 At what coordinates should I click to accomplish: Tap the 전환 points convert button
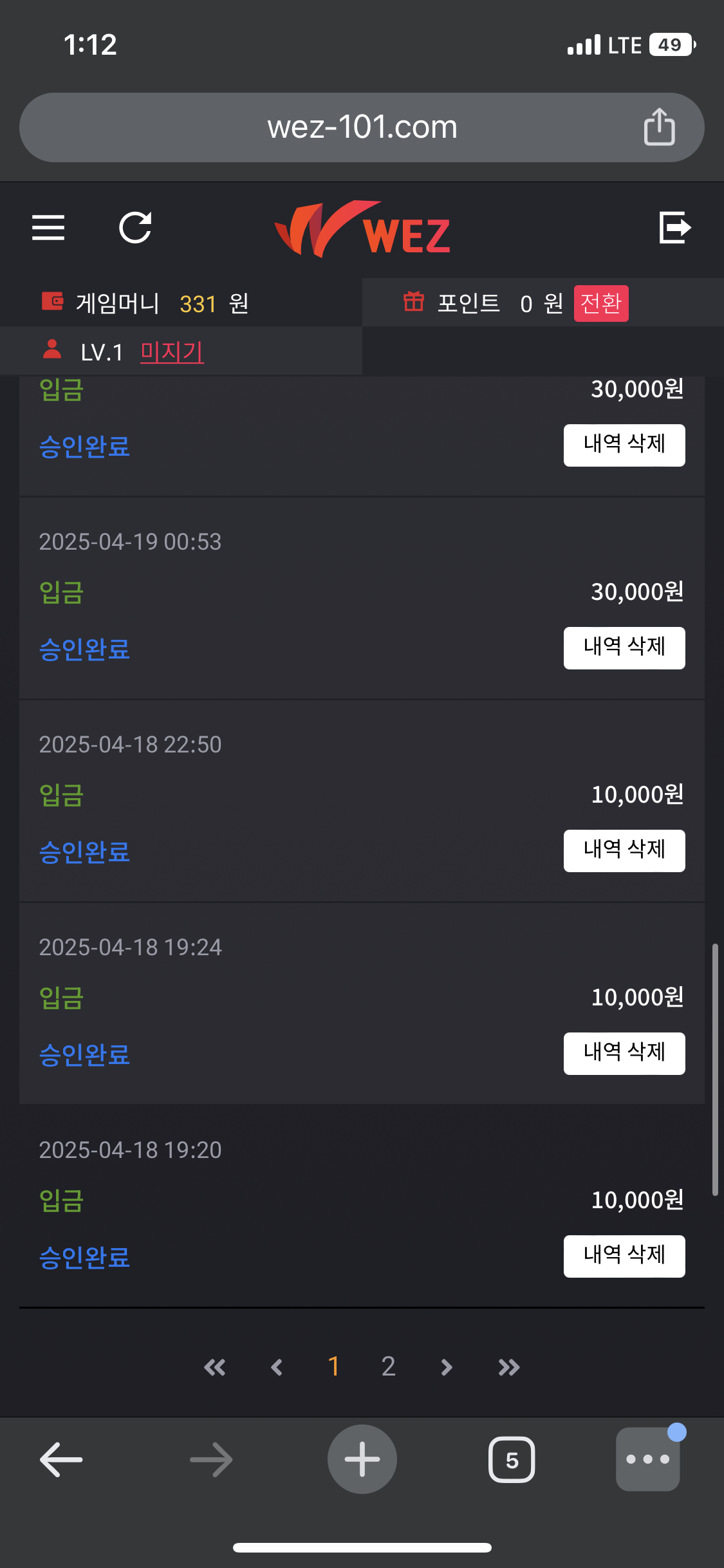pos(601,303)
